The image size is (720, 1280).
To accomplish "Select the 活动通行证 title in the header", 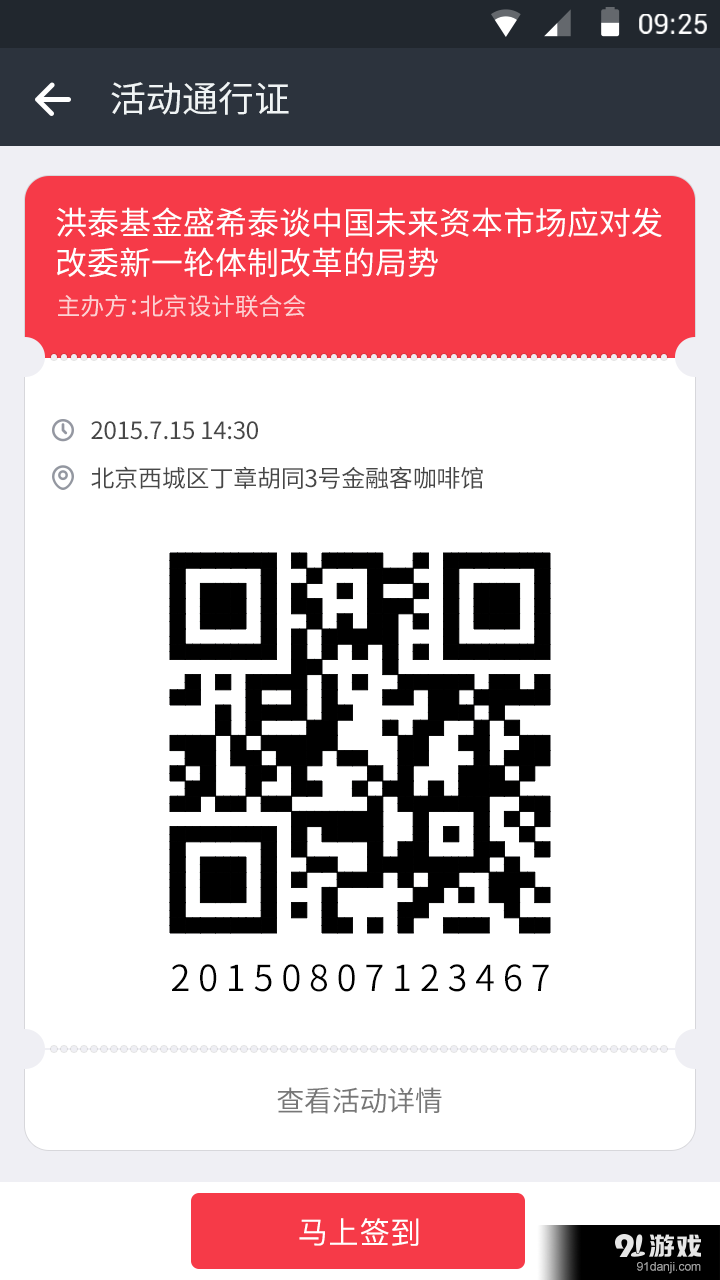I will click(198, 97).
